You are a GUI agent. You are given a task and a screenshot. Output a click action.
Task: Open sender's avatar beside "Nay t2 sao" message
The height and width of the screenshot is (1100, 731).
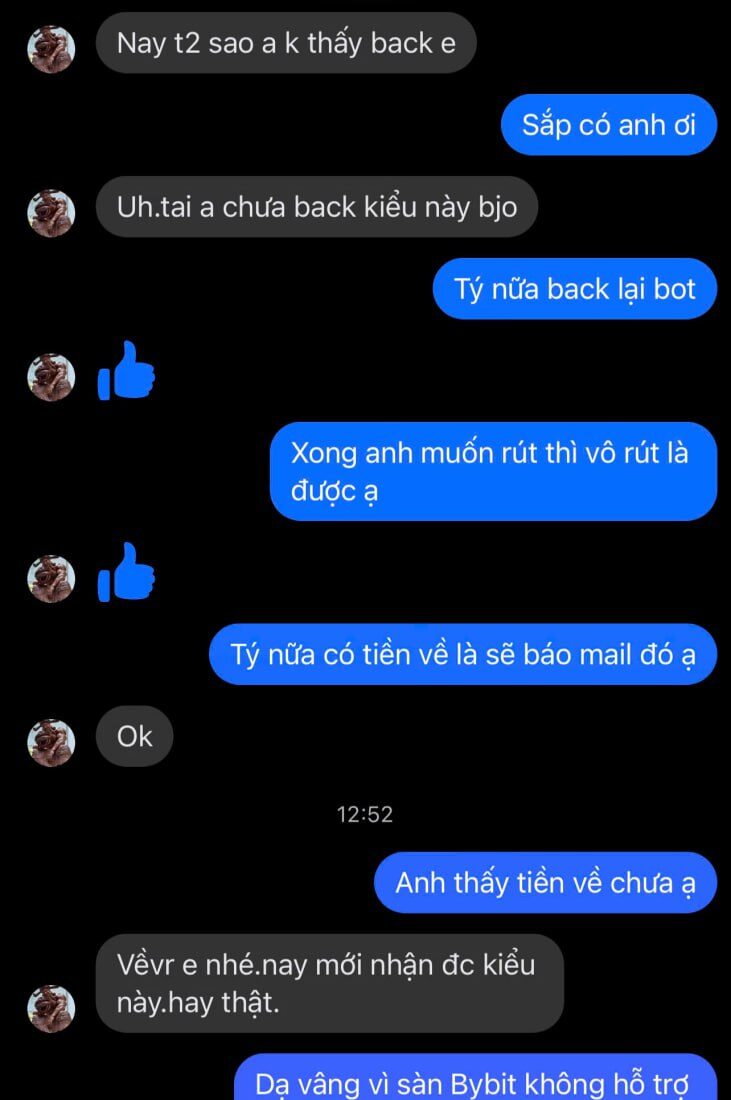[x=51, y=49]
